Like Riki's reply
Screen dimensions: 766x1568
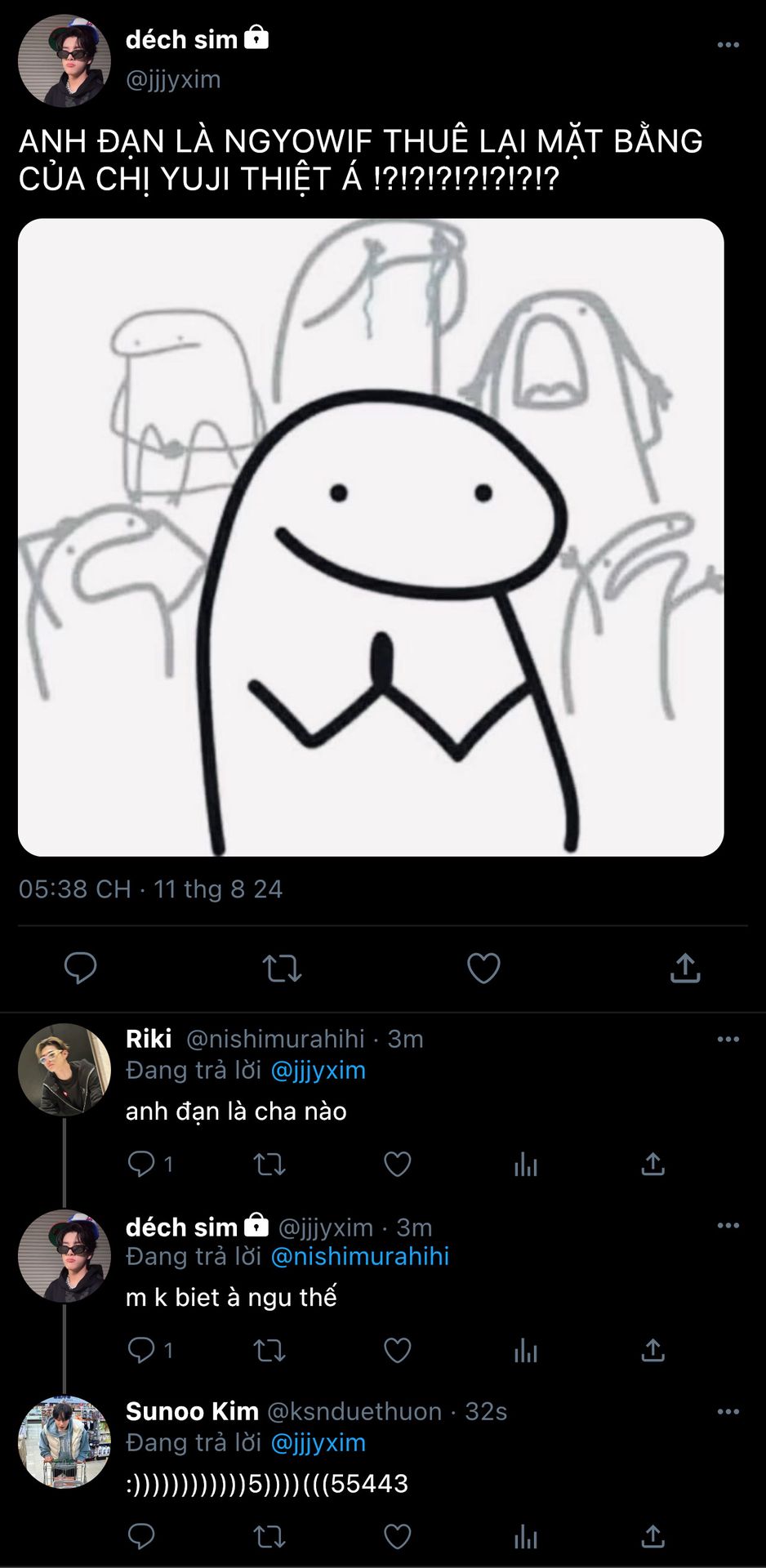398,1164
